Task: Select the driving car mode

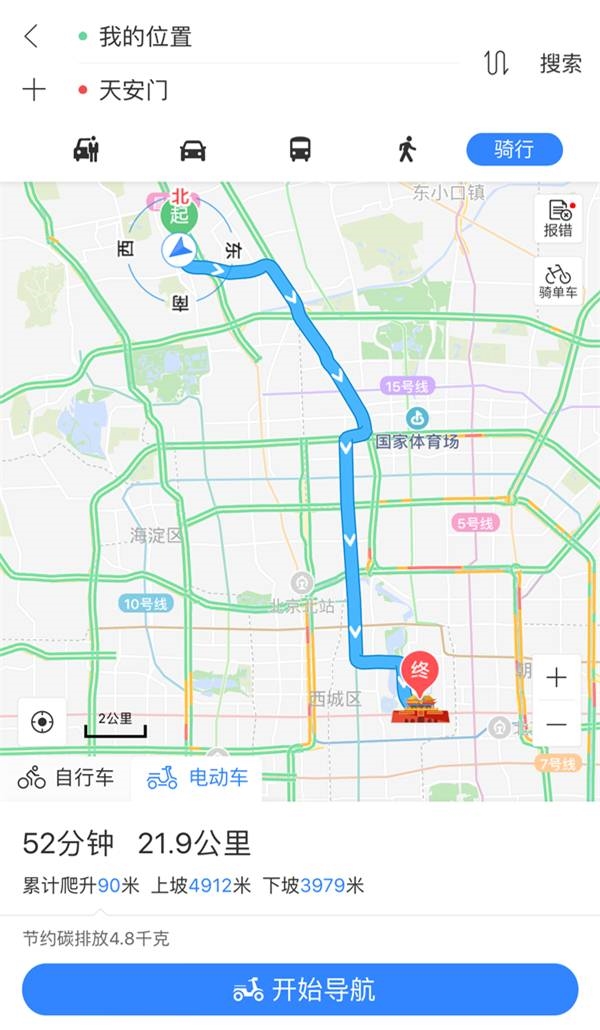Action: 193,150
